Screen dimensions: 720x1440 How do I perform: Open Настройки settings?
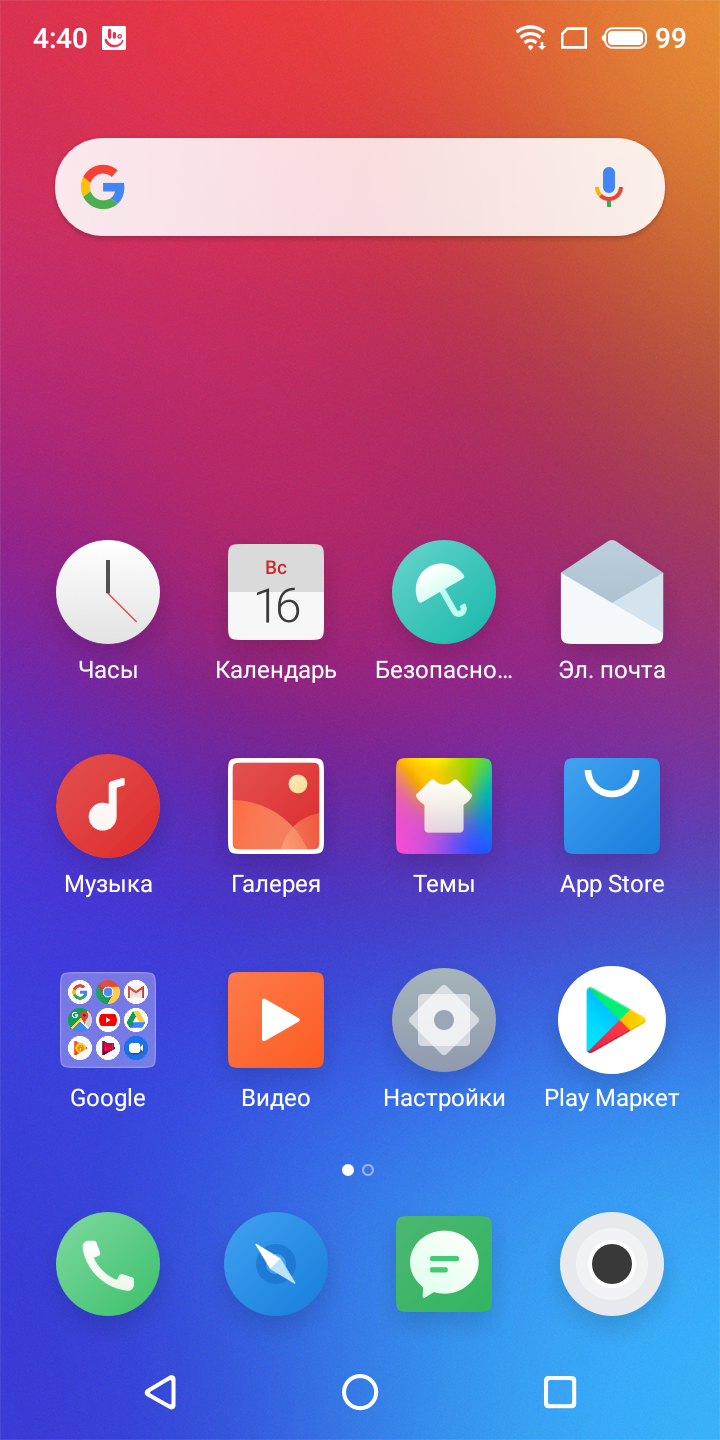point(444,1020)
